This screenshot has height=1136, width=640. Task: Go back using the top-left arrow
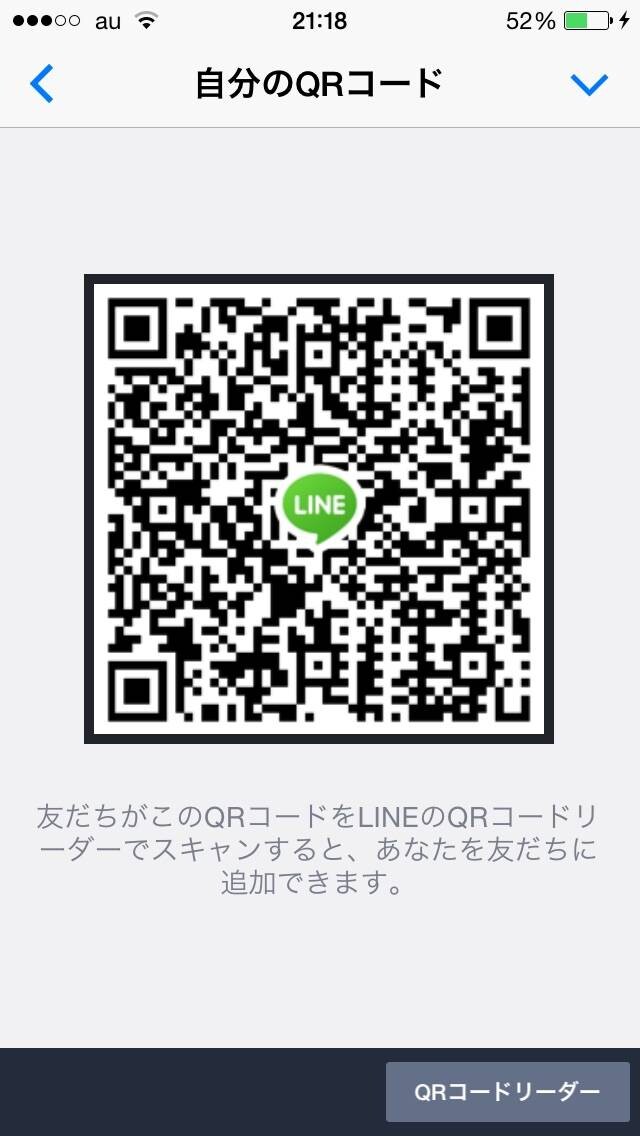click(x=41, y=83)
